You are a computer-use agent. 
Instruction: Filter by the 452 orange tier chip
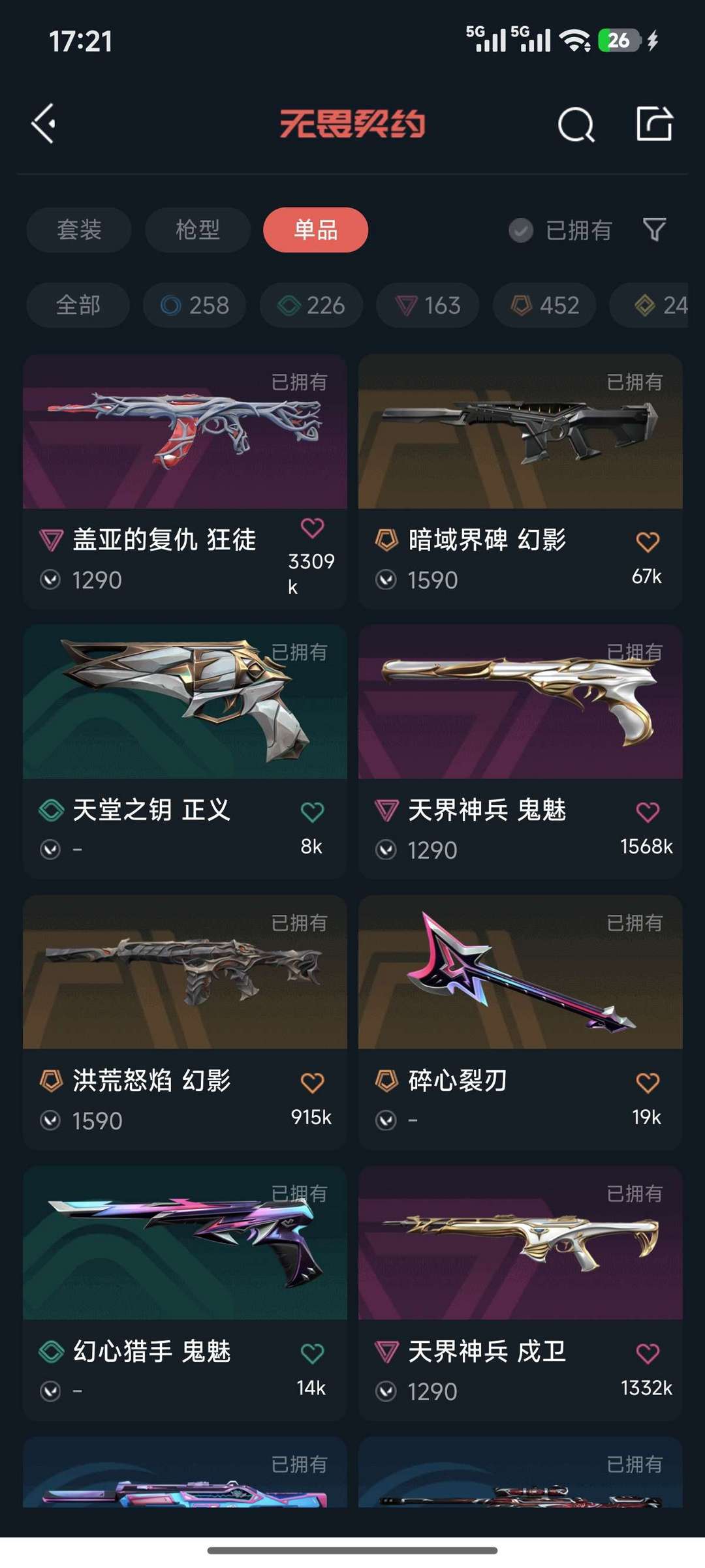(544, 305)
